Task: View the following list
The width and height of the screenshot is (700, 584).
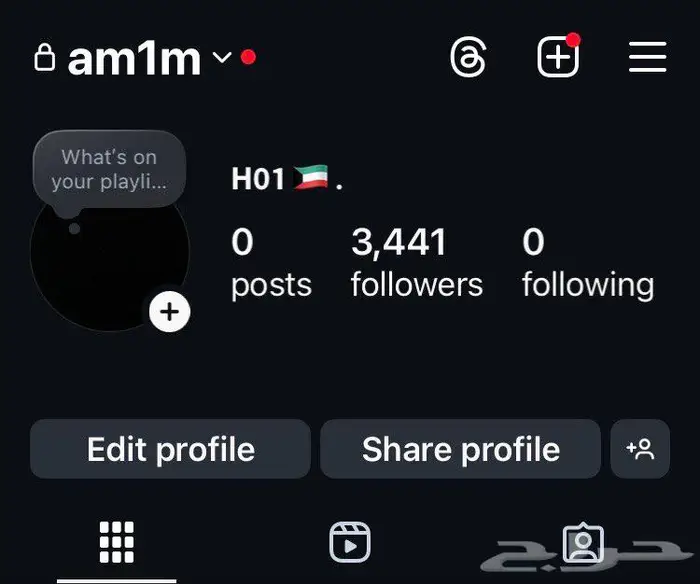Action: click(x=587, y=262)
